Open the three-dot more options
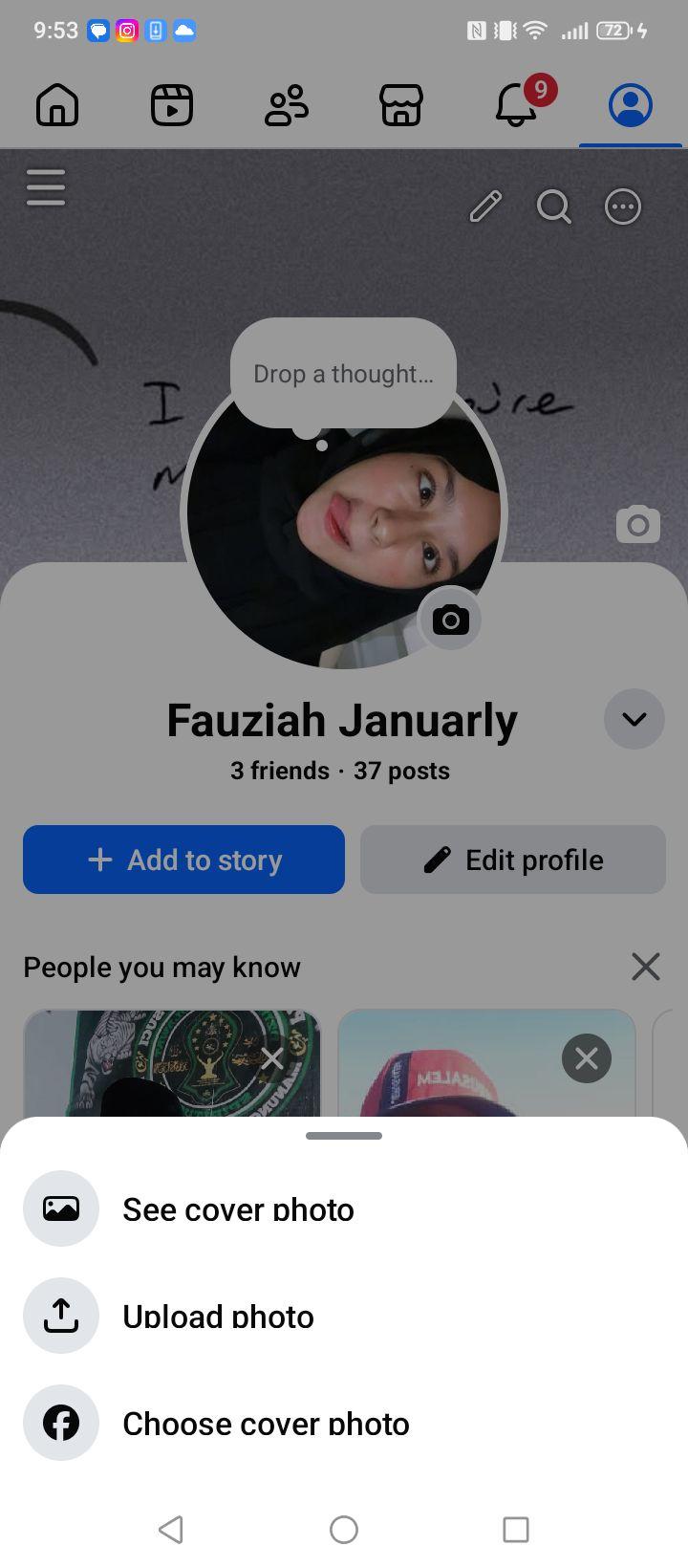The width and height of the screenshot is (688, 1568). pyautogui.click(x=623, y=206)
